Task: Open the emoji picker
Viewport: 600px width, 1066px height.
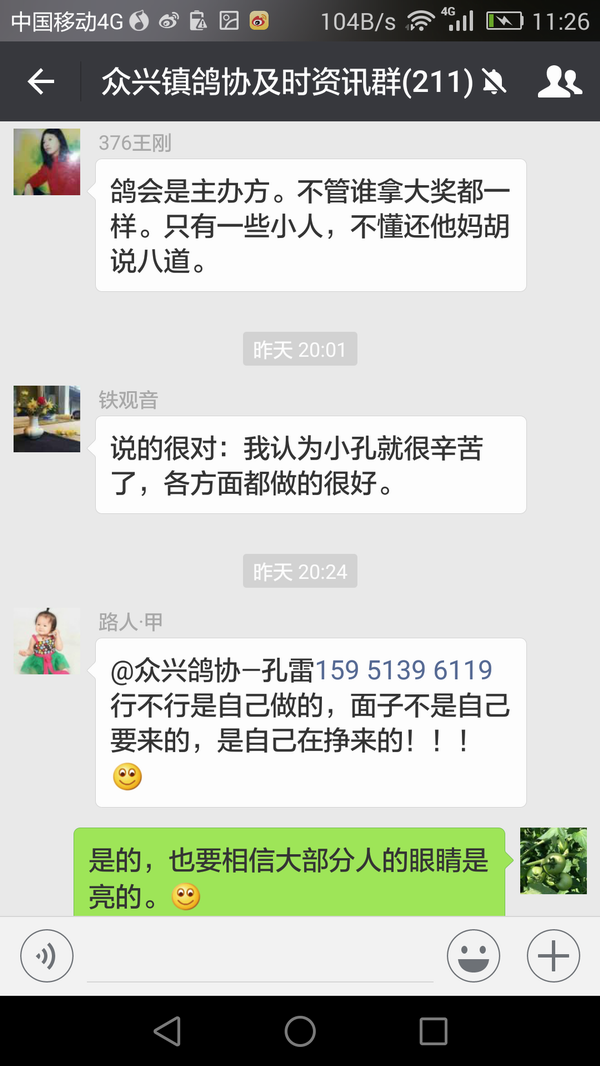Action: (473, 956)
